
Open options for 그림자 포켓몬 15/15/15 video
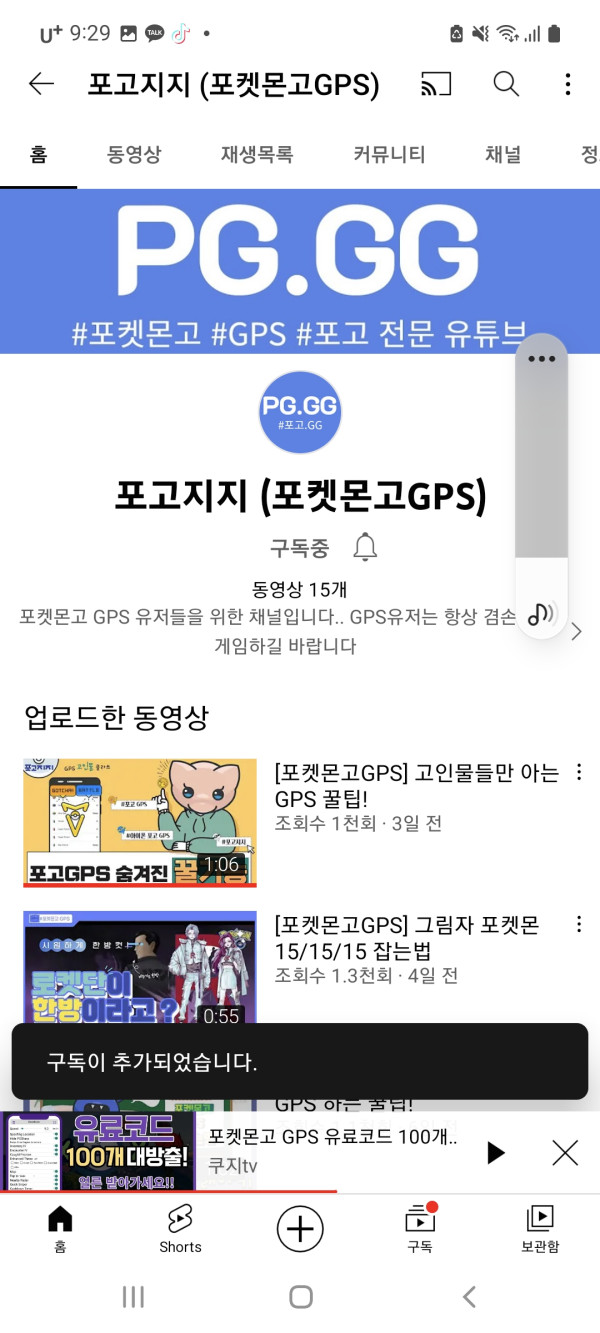pos(578,924)
